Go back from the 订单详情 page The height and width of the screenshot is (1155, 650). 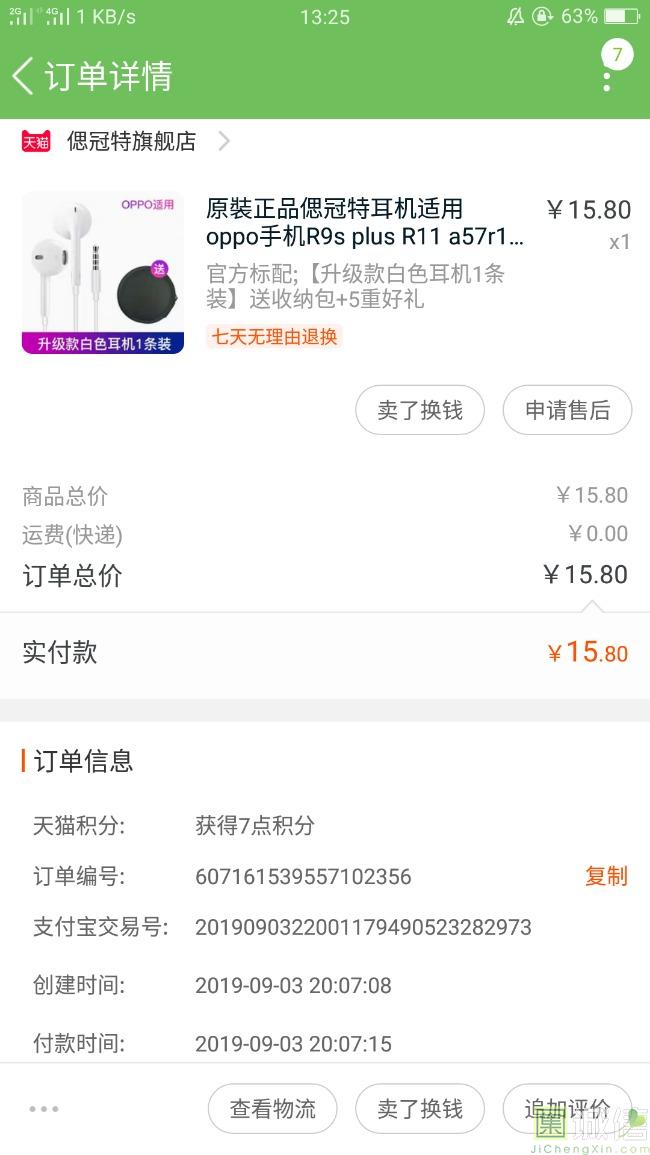24,76
